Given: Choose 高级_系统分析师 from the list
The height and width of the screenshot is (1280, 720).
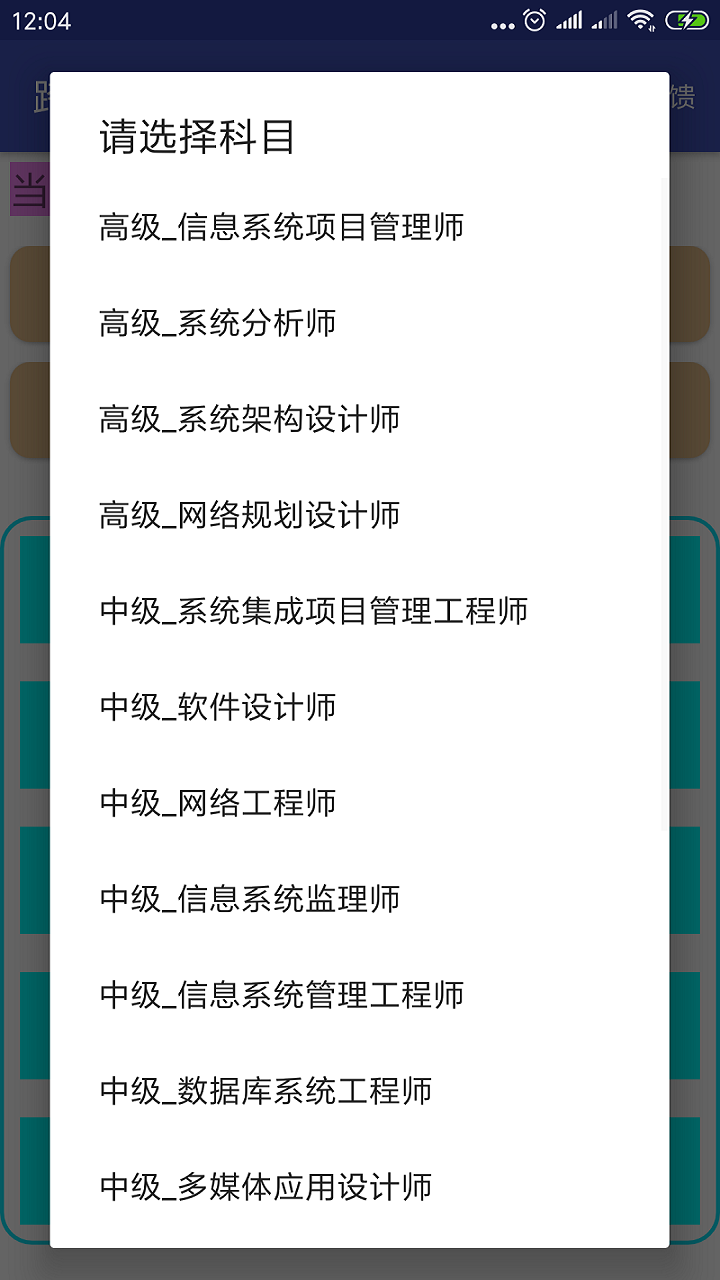Looking at the screenshot, I should (x=218, y=323).
